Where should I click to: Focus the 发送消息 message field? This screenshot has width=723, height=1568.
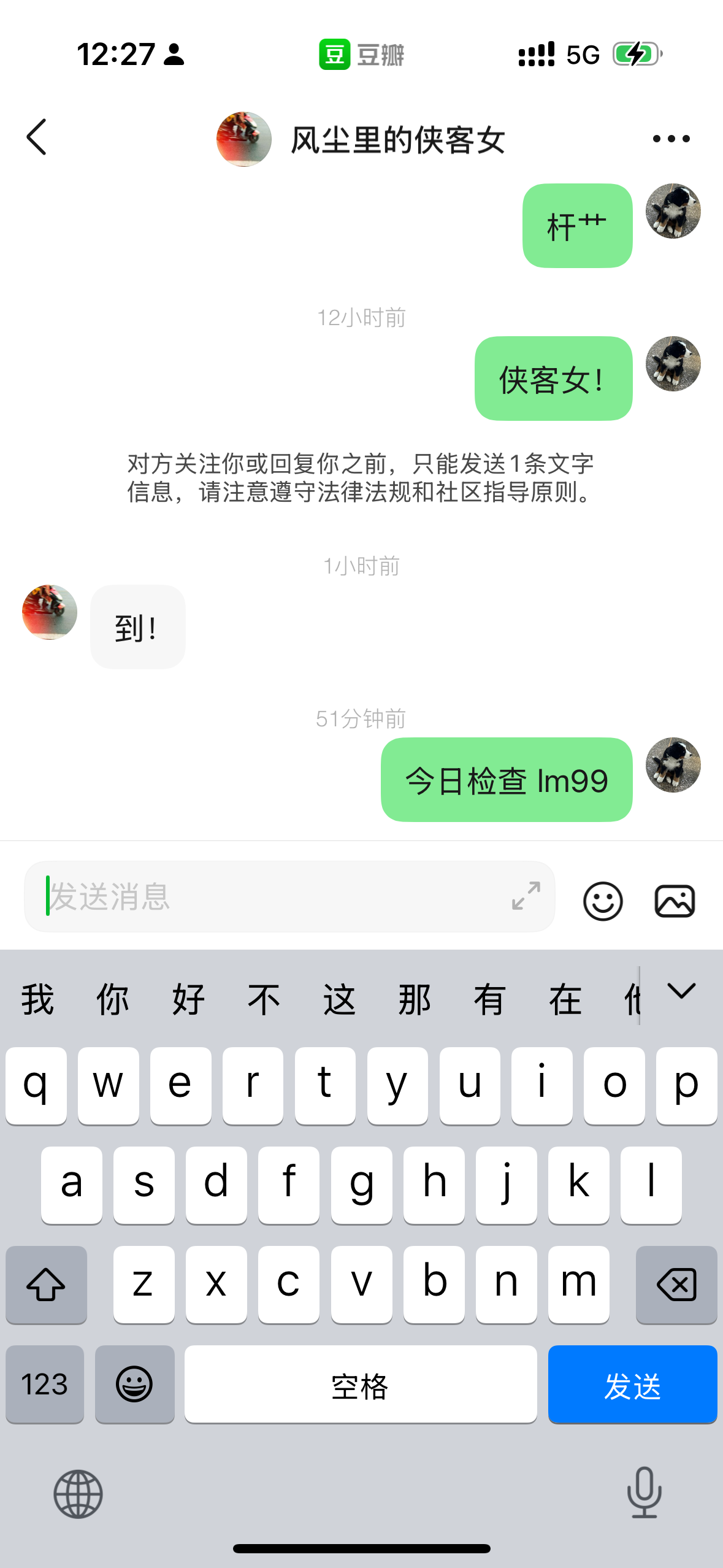[270, 896]
